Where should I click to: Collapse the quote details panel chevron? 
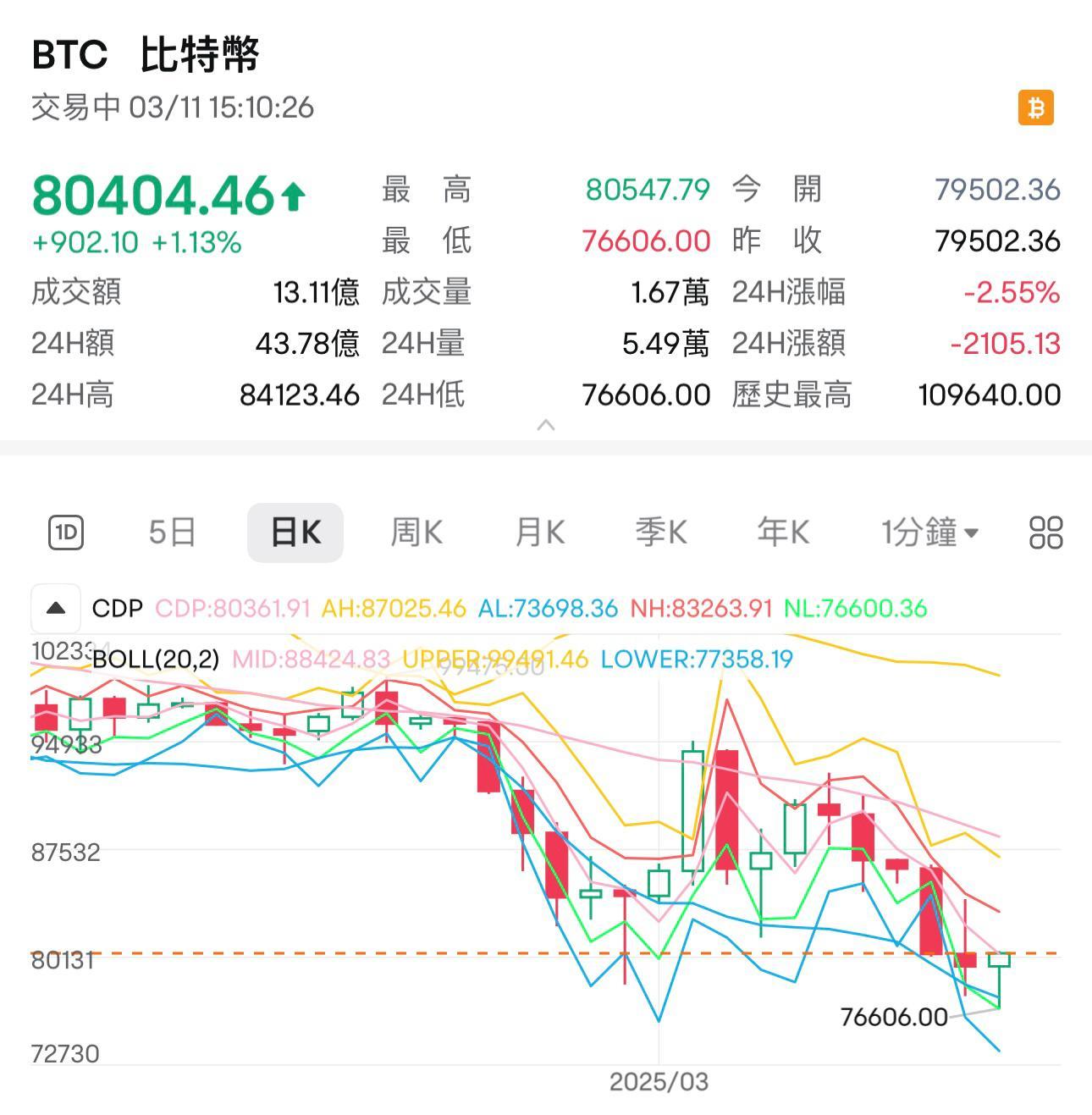(546, 423)
